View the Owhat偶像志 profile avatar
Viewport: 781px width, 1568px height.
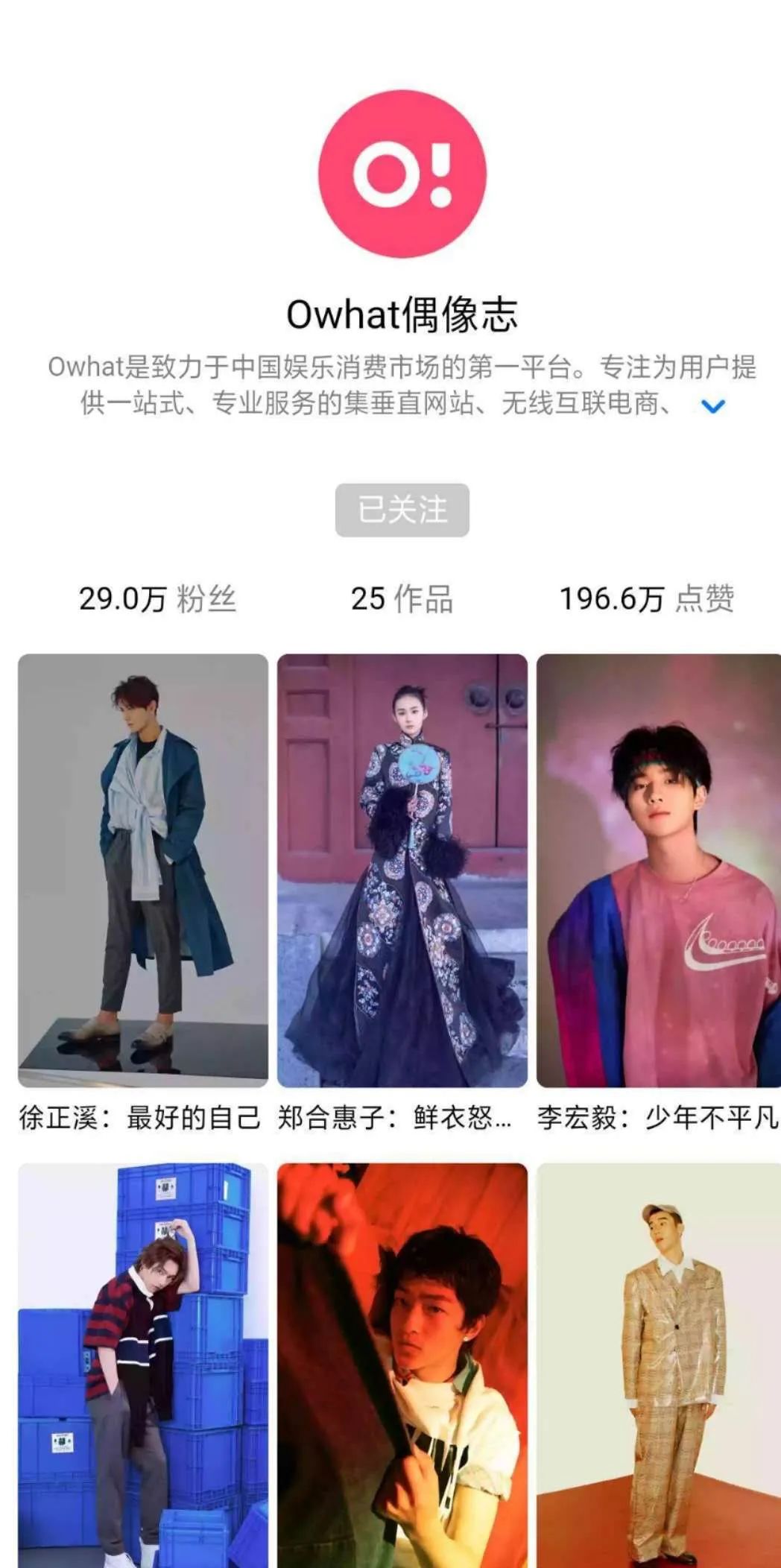(402, 174)
